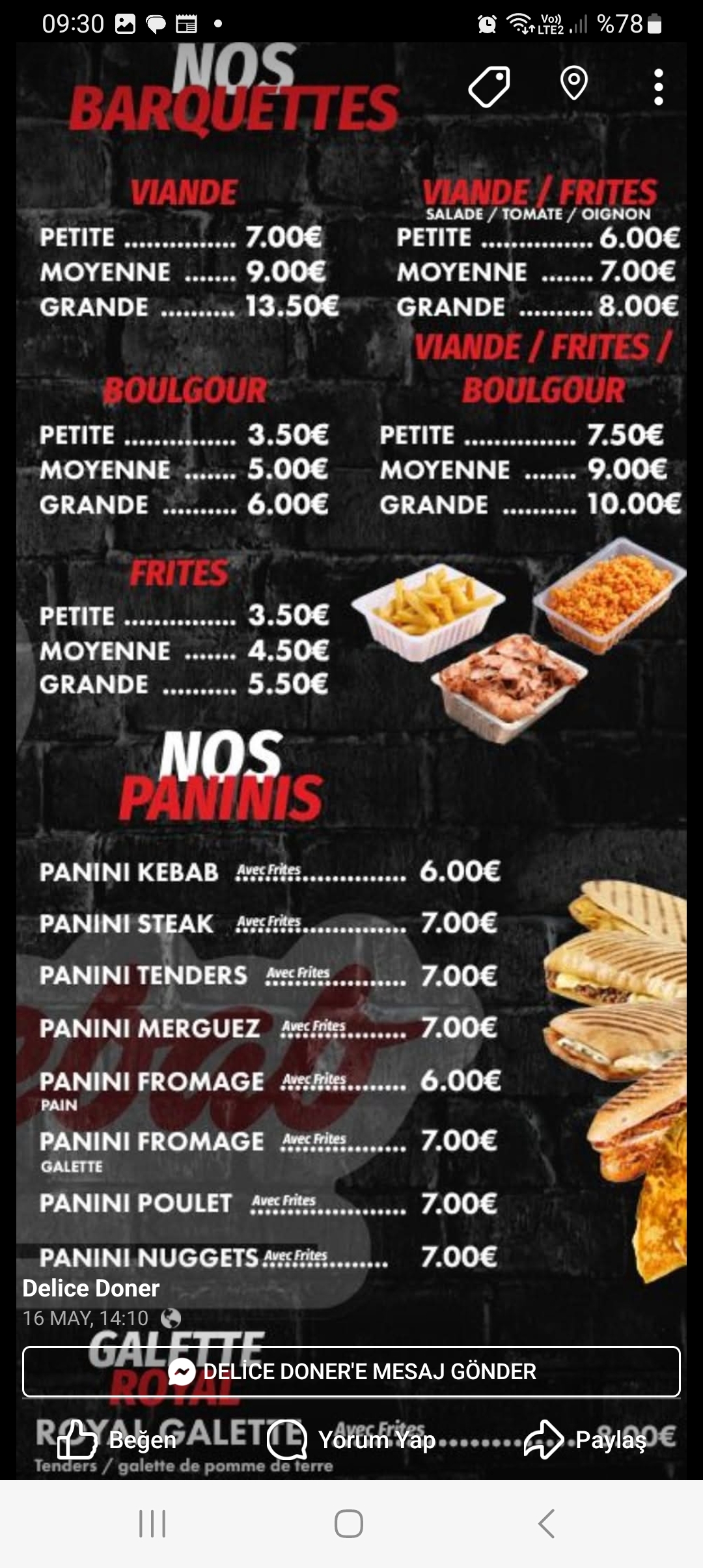Tap Yorum Yap to comment
Image resolution: width=703 pixels, height=1568 pixels.
point(351,1440)
